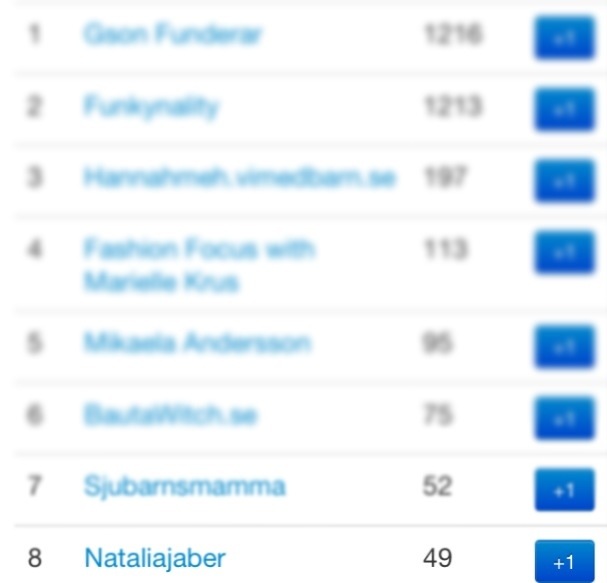Viewport: 607px width, 583px height.
Task: Tap +1 next to Sjubarnsmamma
Action: [x=564, y=489]
